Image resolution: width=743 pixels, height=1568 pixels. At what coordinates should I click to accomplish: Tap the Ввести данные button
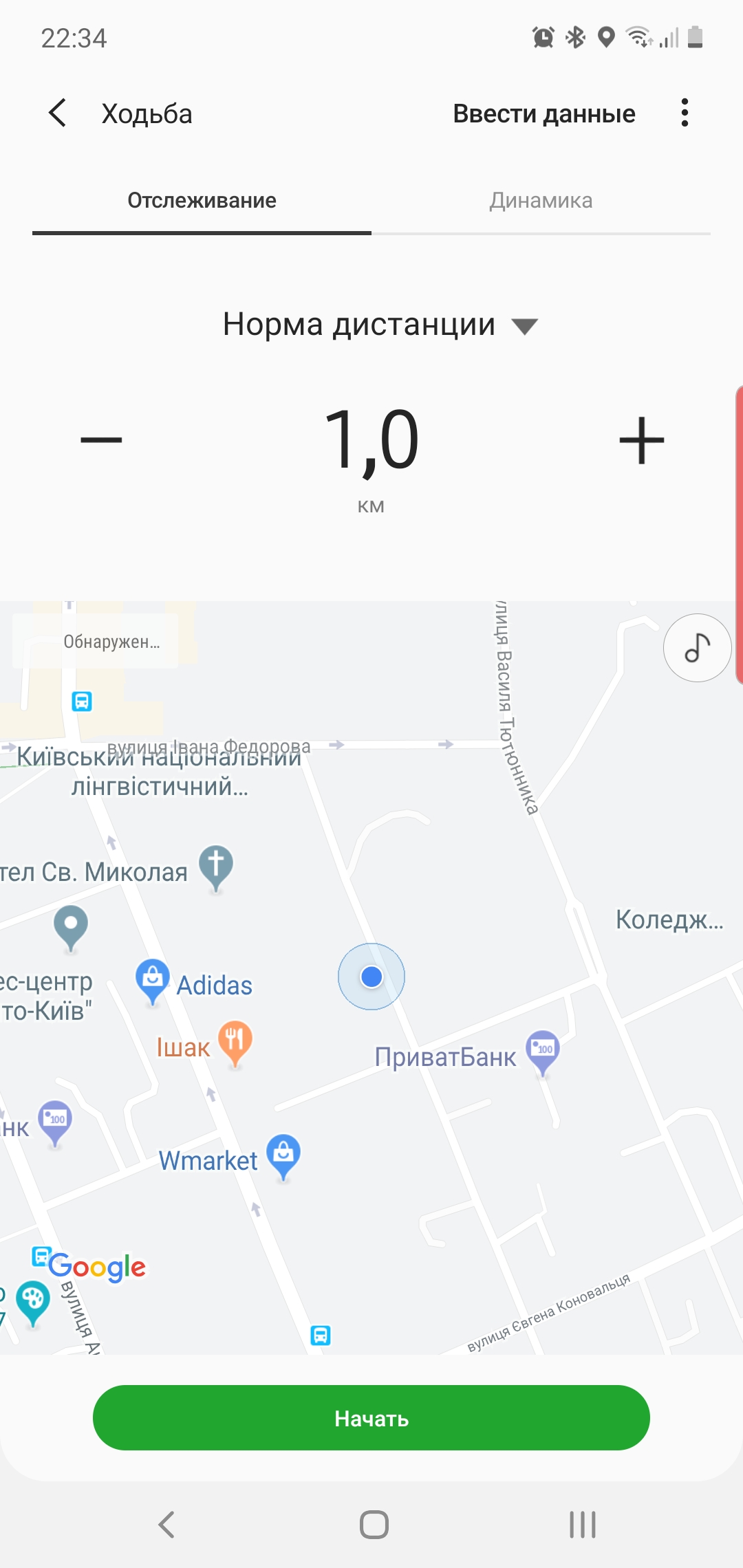coord(543,113)
